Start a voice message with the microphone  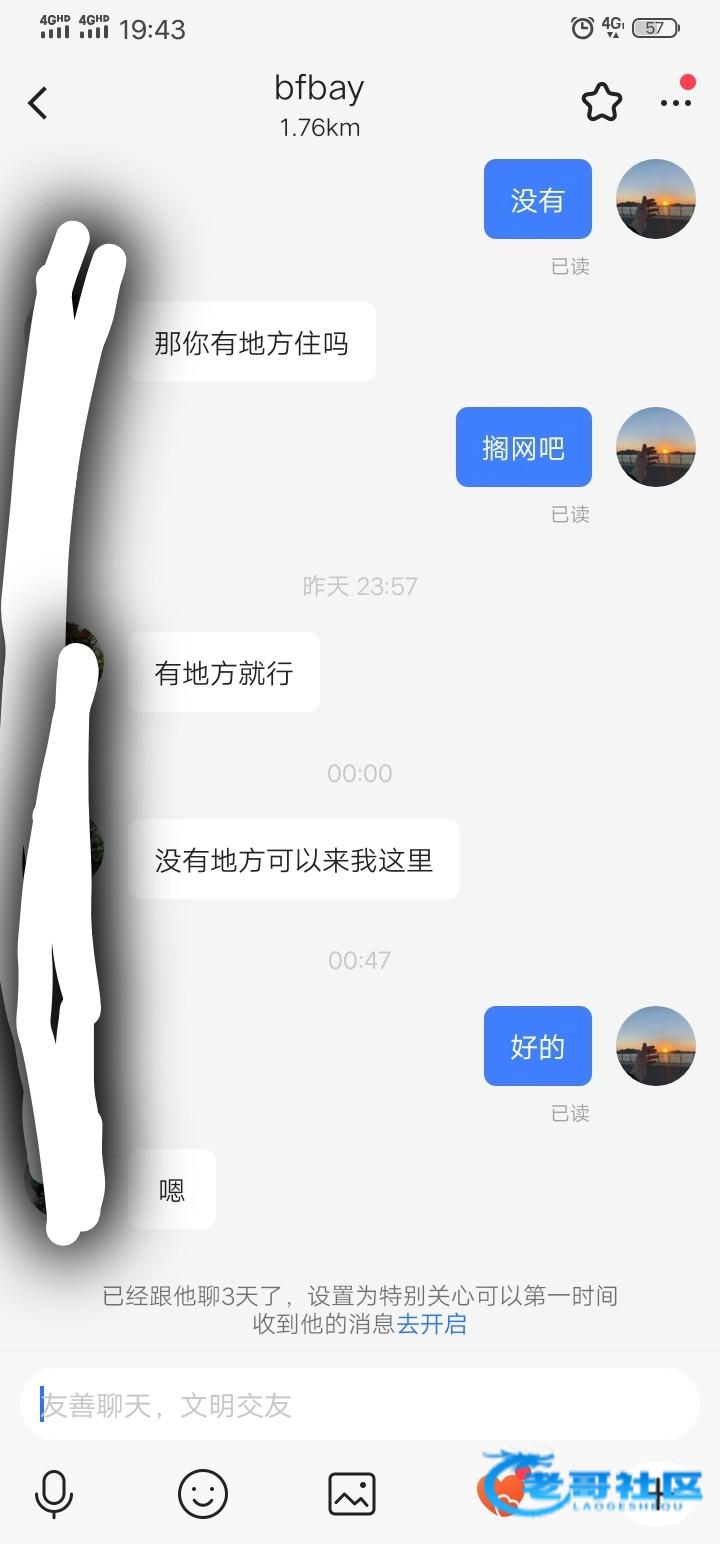point(54,1494)
